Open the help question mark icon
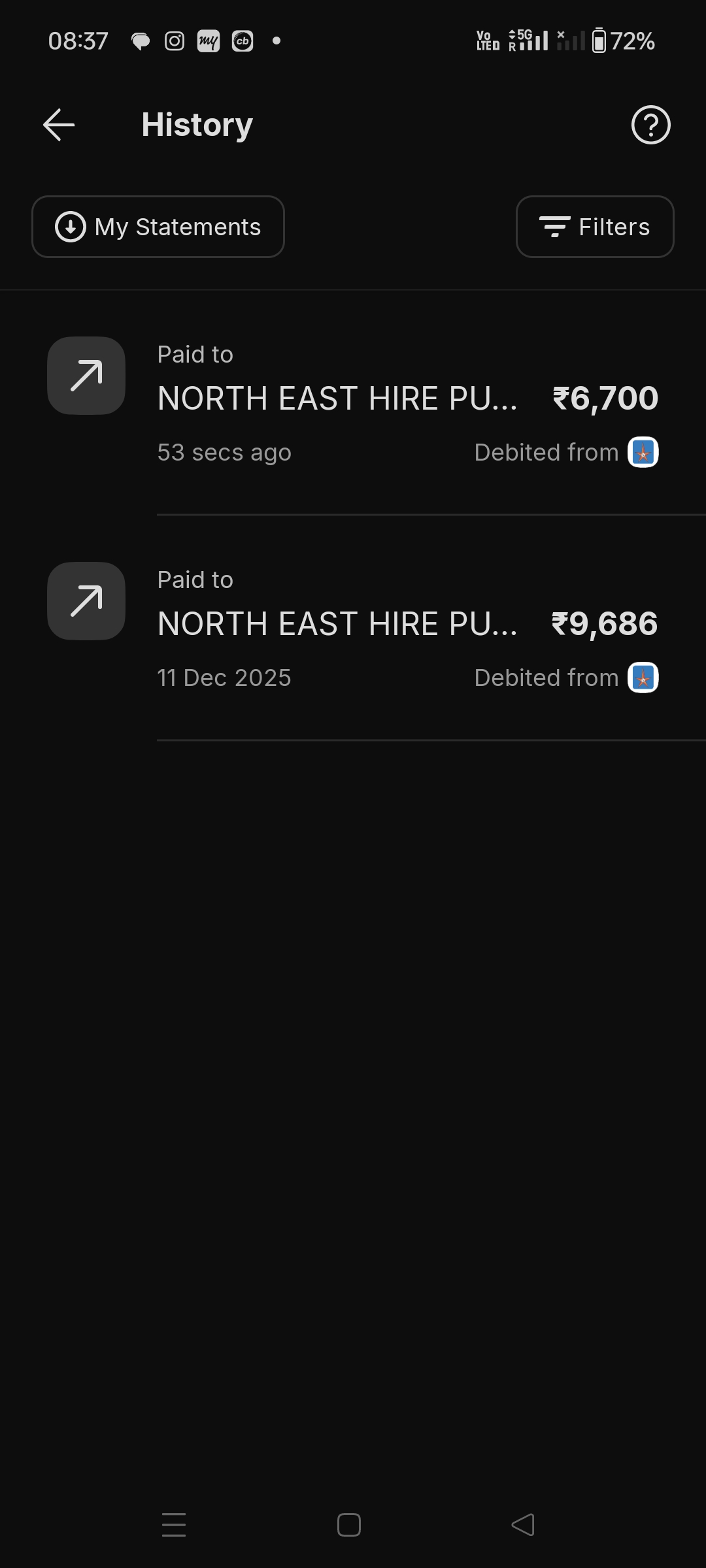The width and height of the screenshot is (706, 1568). [650, 125]
